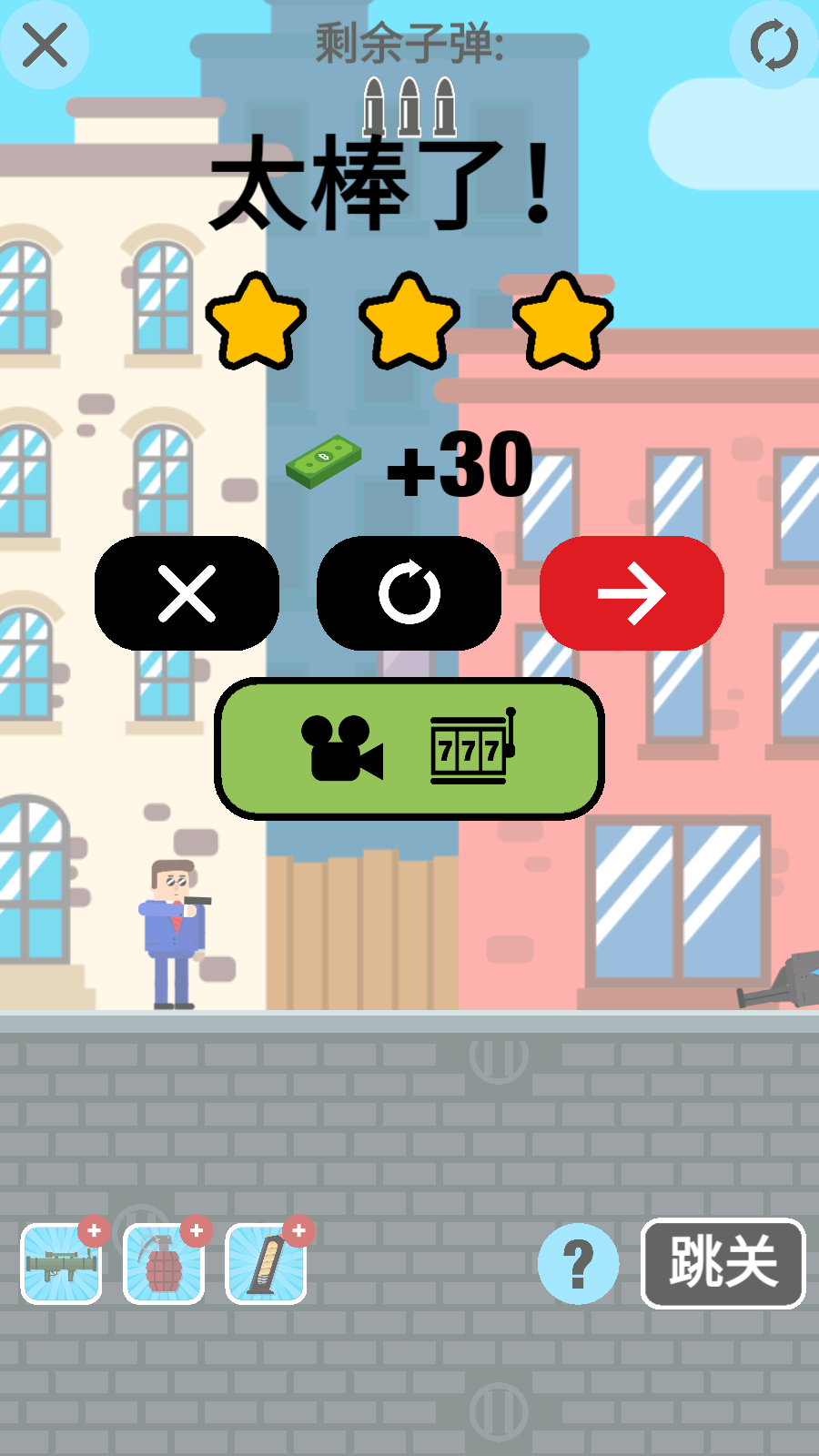Watch a video for slot machine bonus

coord(409,749)
